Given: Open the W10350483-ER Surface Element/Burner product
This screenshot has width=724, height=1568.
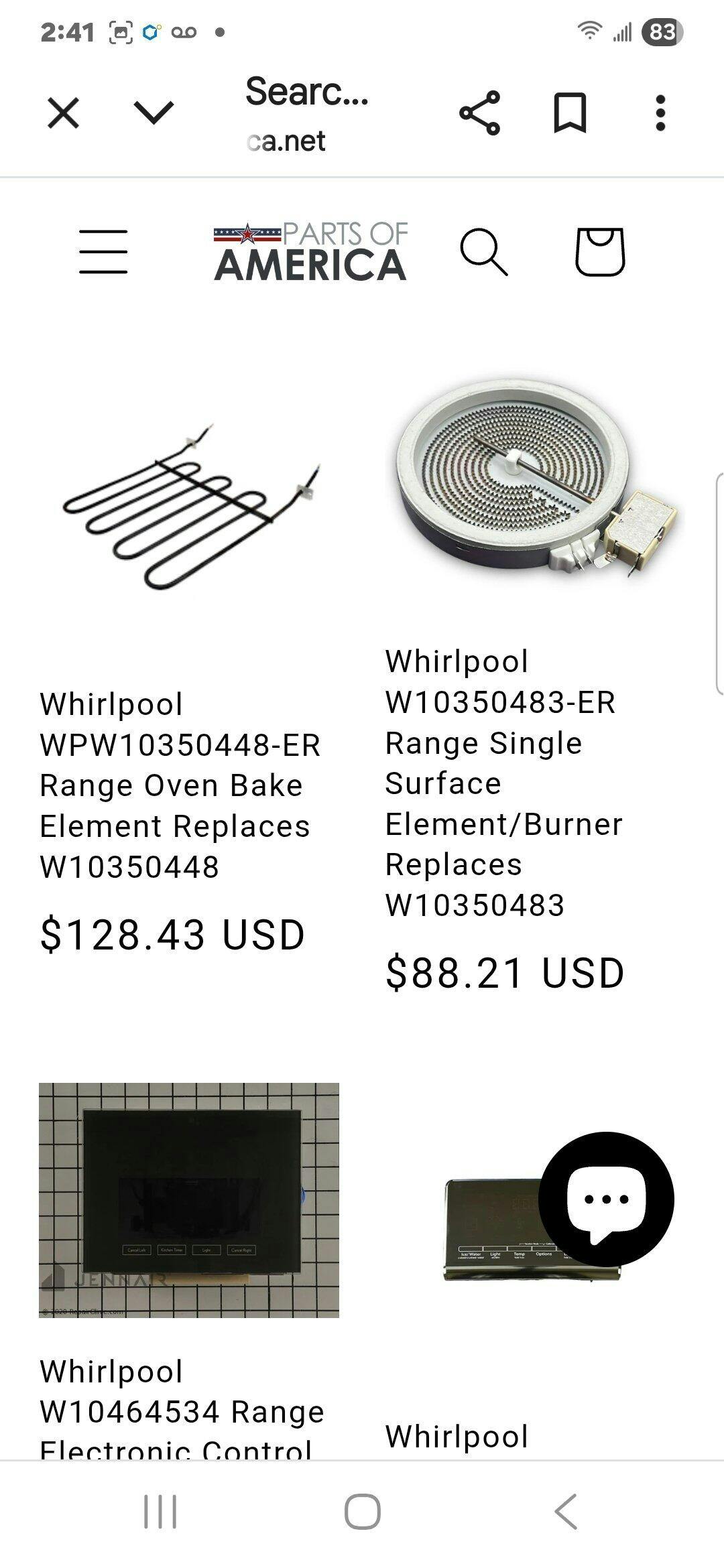Looking at the screenshot, I should (x=503, y=783).
